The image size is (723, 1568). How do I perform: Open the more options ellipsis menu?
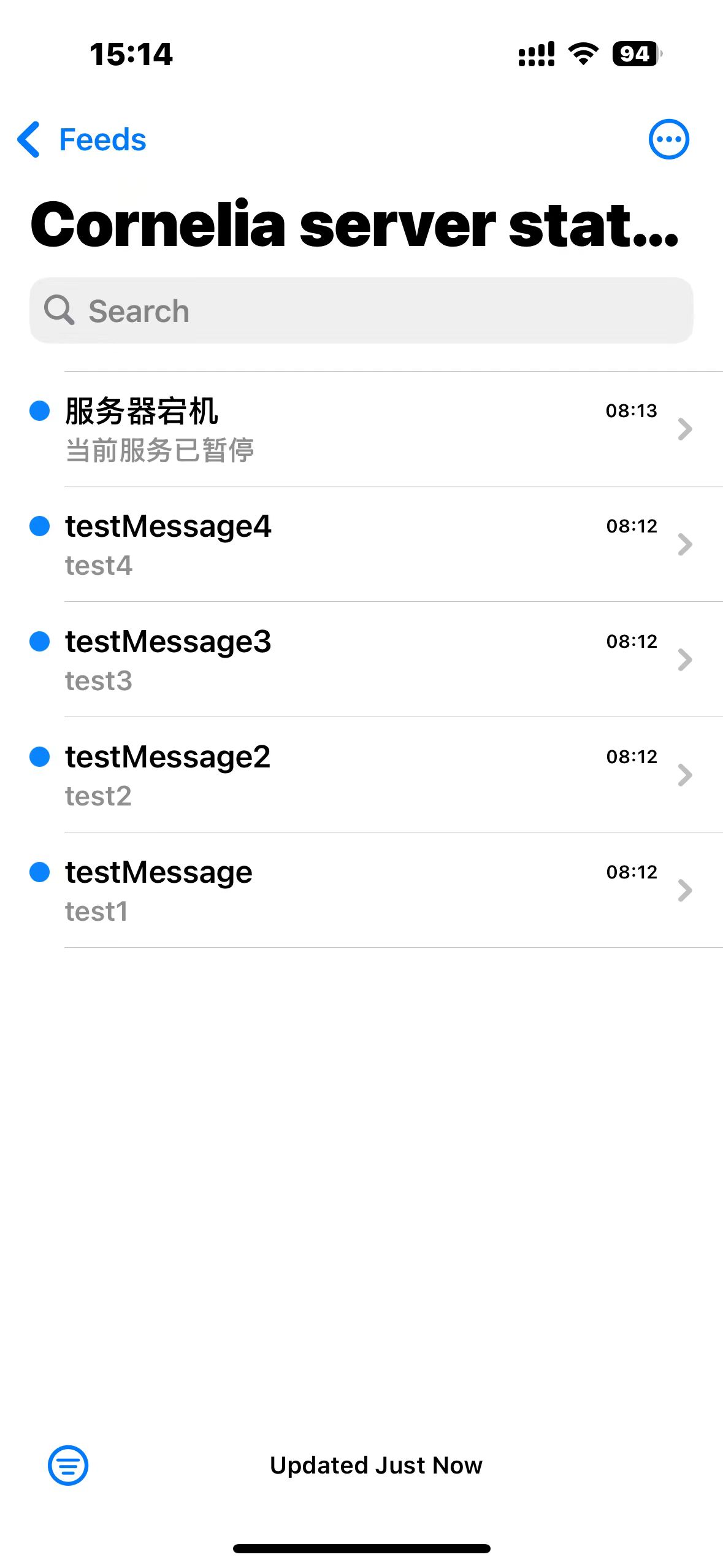(x=668, y=139)
